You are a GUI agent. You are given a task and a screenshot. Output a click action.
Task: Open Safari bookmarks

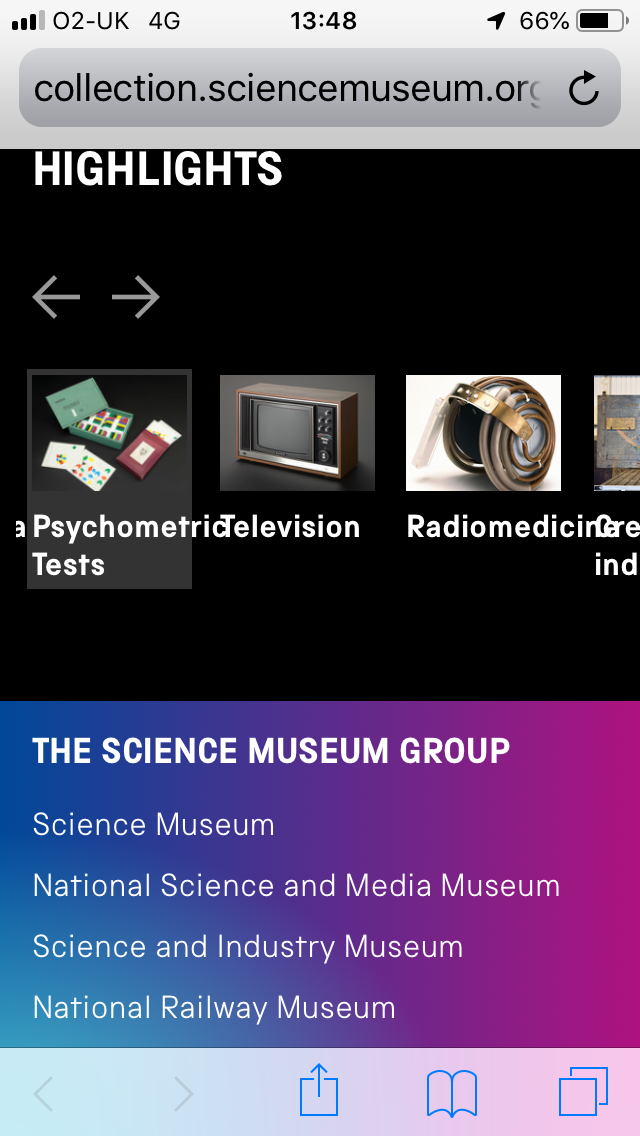451,1092
